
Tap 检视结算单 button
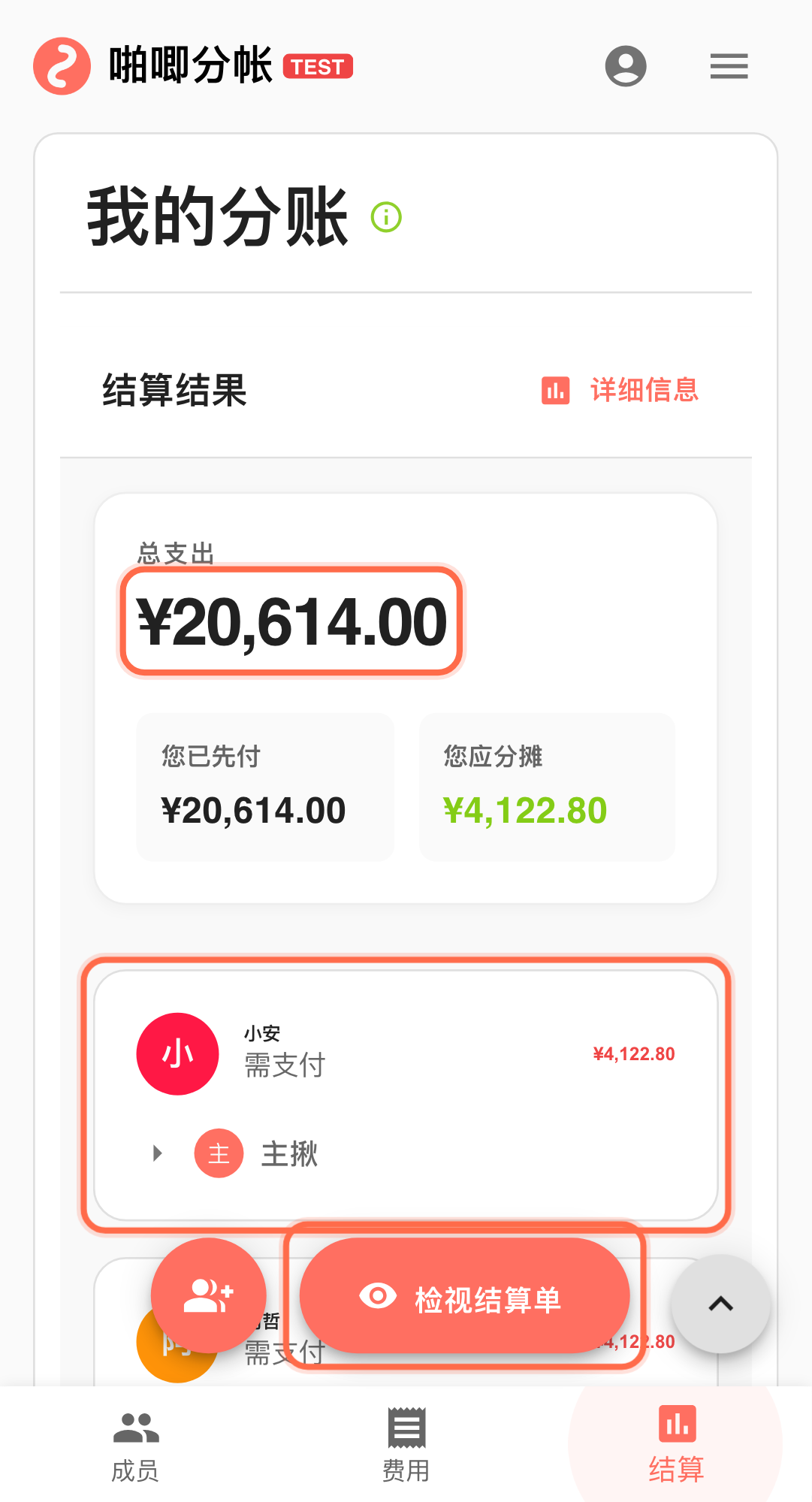pos(463,1297)
